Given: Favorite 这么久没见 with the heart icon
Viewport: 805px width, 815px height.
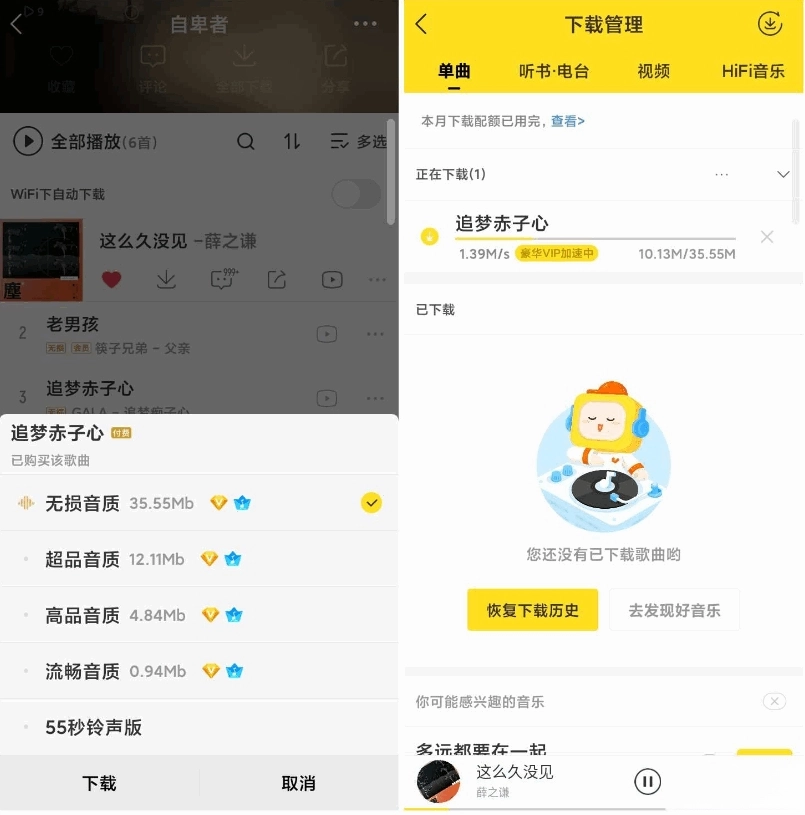Looking at the screenshot, I should [x=112, y=280].
